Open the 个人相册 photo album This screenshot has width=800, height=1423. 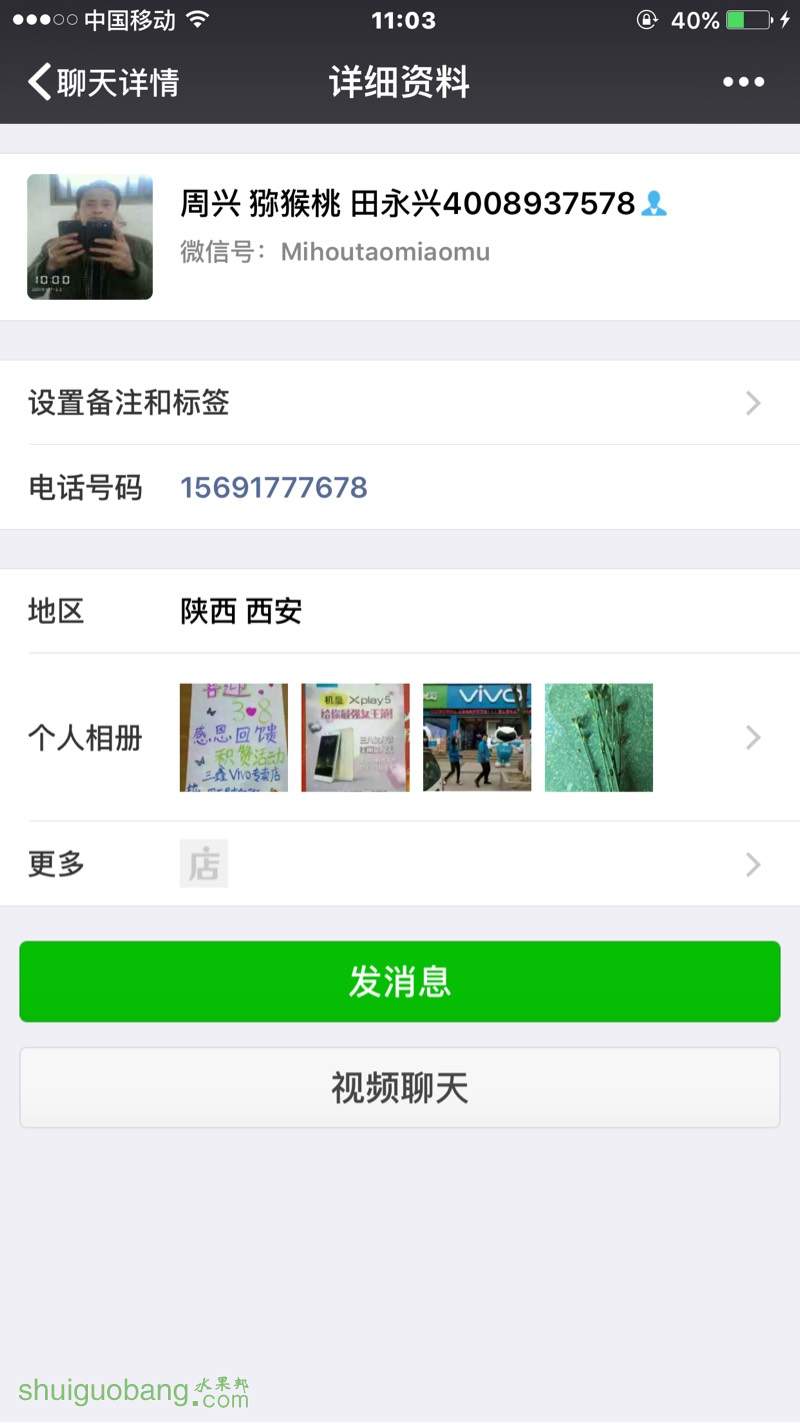point(400,738)
